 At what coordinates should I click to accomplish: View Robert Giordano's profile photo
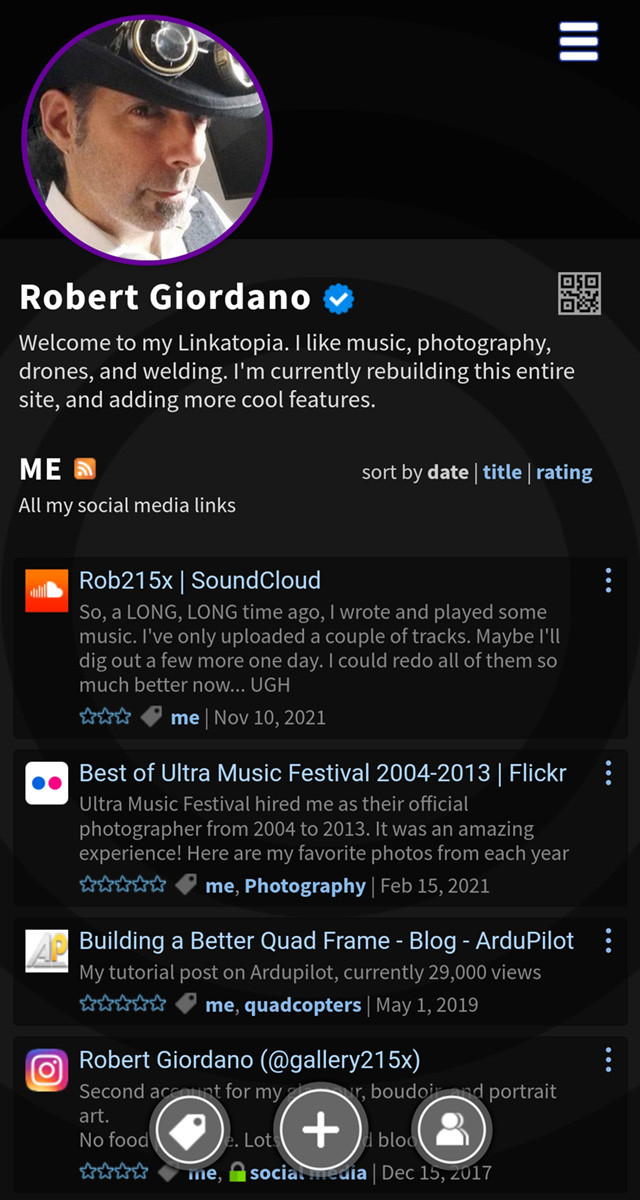[147, 140]
